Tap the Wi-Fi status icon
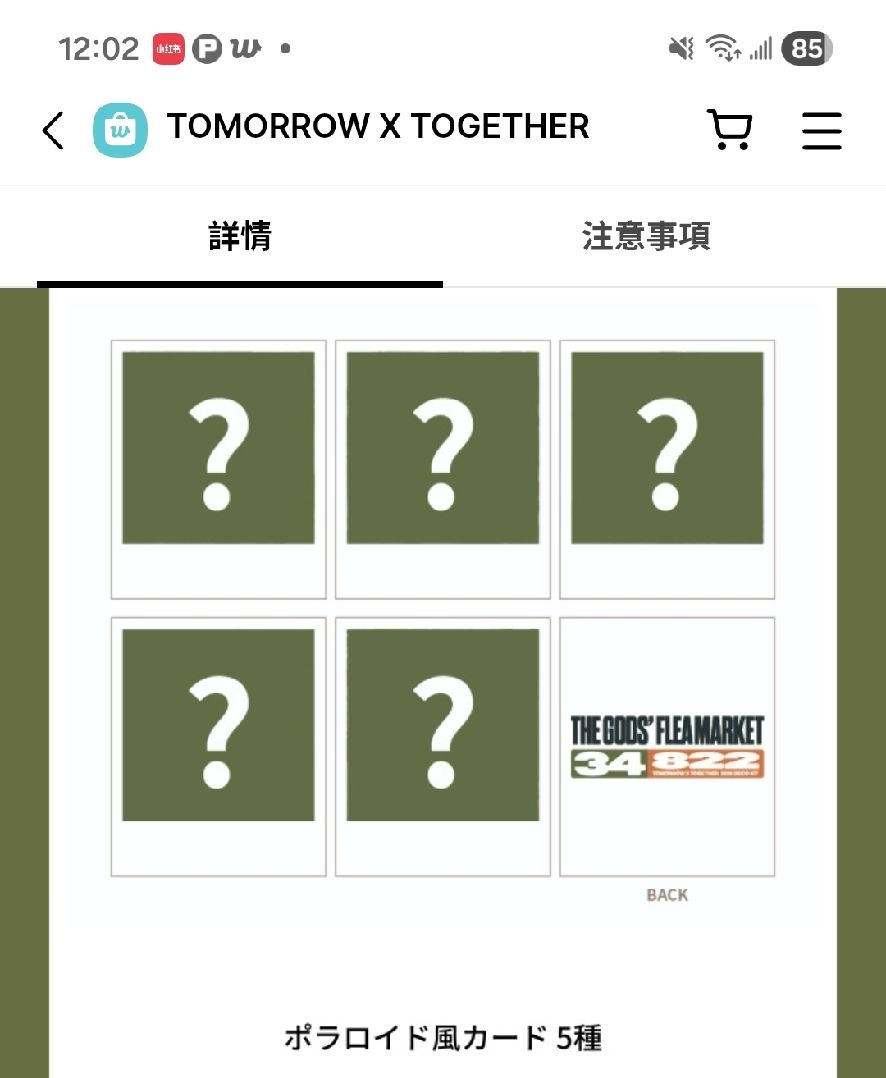This screenshot has height=1078, width=886. tap(723, 48)
